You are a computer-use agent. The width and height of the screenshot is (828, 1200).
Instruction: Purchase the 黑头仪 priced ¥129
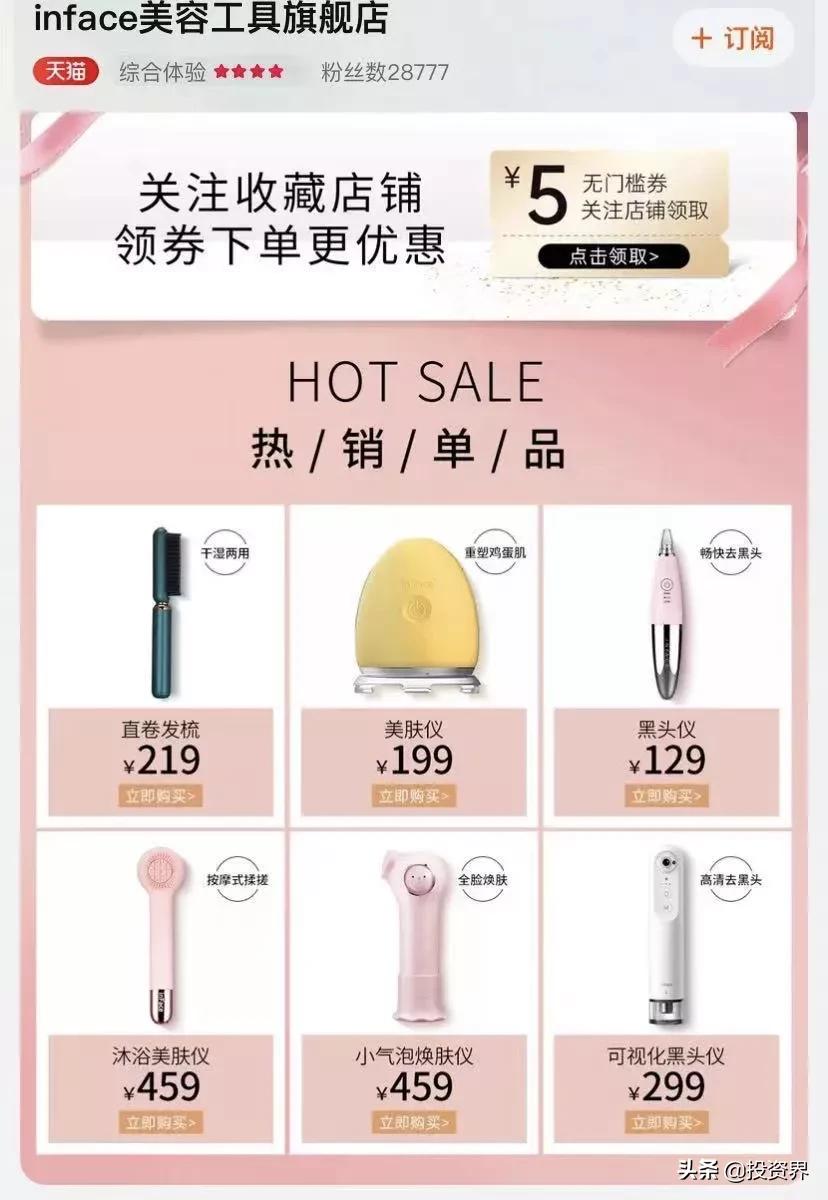[x=667, y=796]
